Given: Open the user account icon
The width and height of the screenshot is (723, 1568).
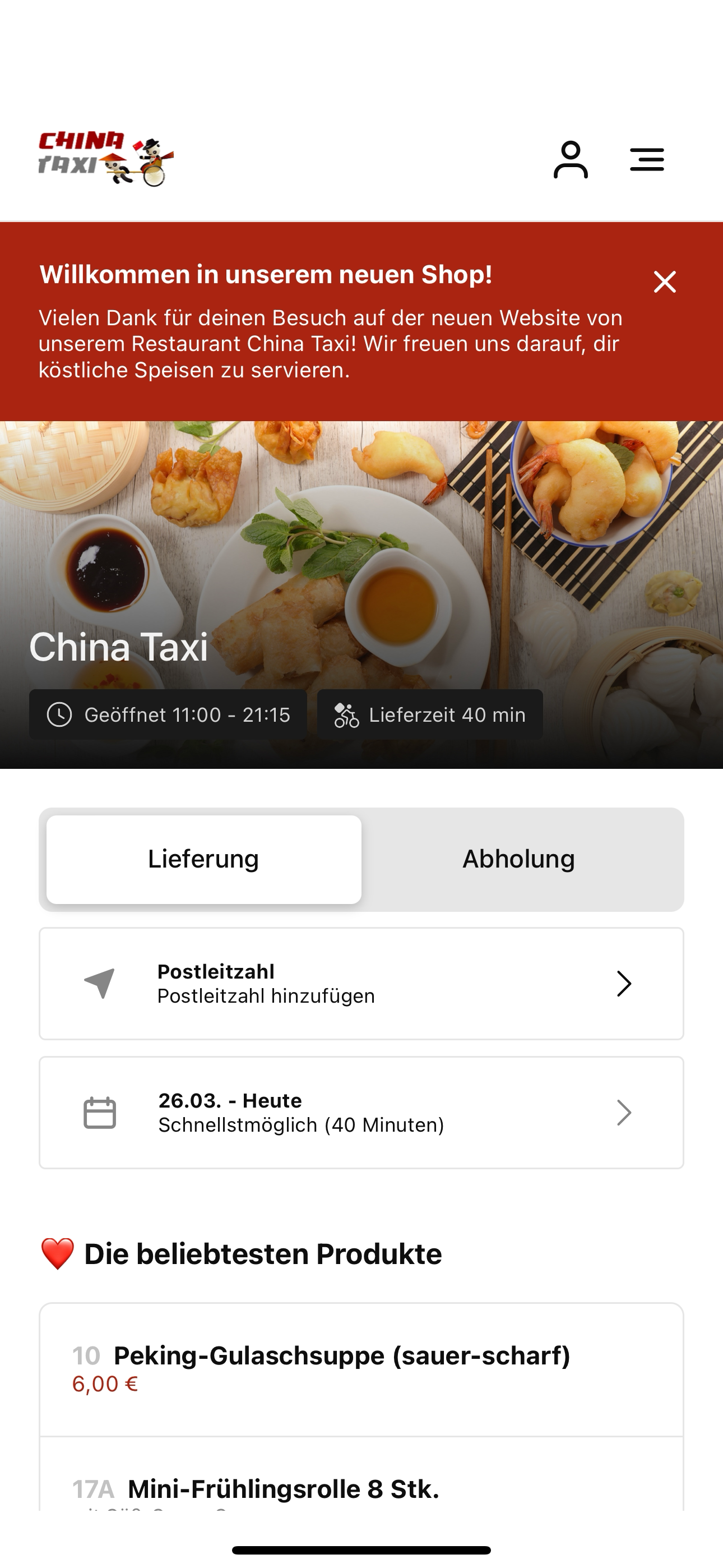Looking at the screenshot, I should (x=570, y=159).
